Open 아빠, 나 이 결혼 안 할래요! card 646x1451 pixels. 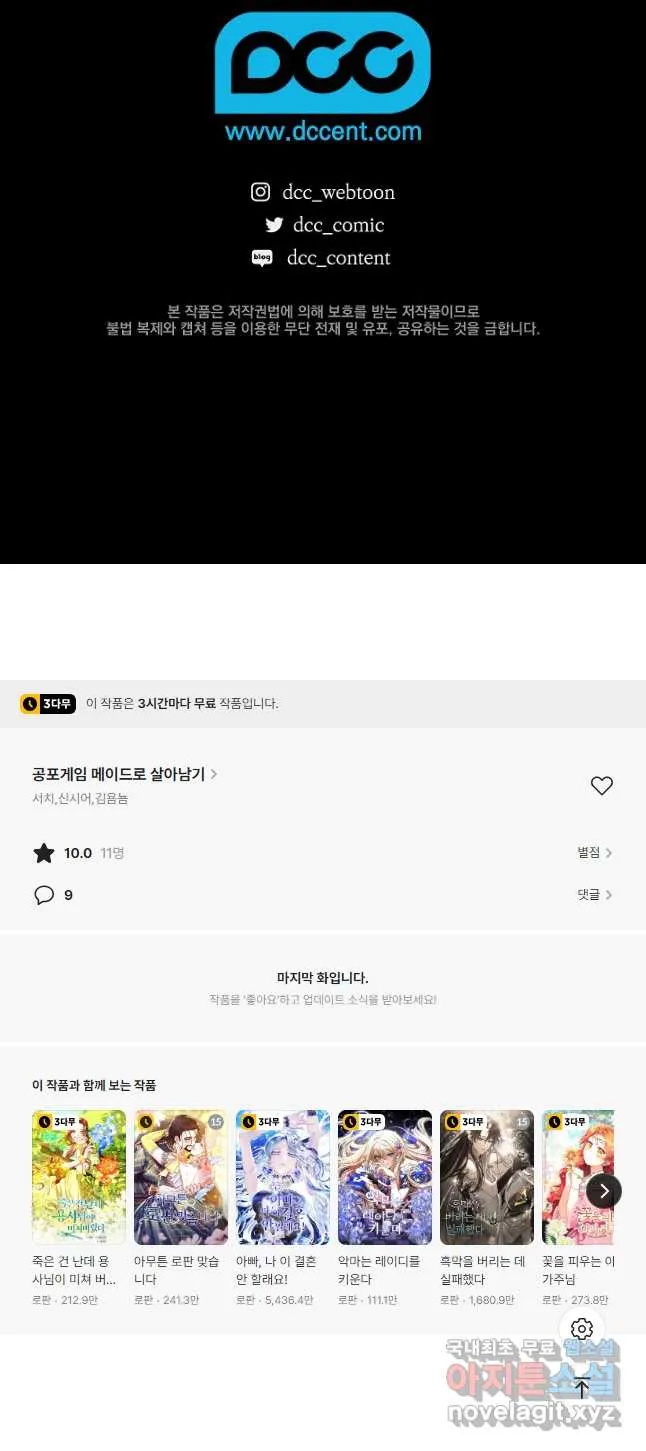[x=283, y=1208]
